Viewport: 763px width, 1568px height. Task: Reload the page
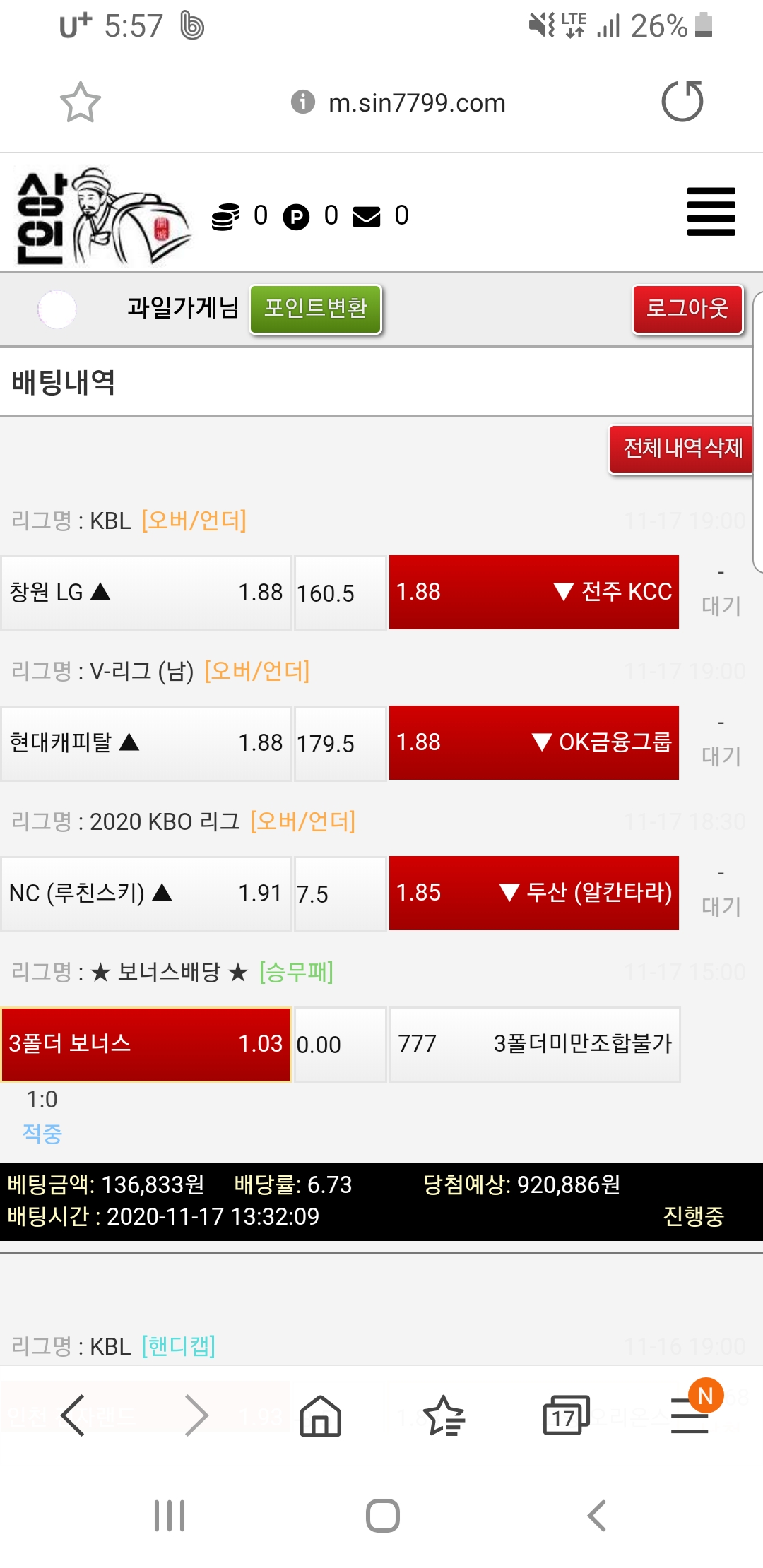pos(682,102)
